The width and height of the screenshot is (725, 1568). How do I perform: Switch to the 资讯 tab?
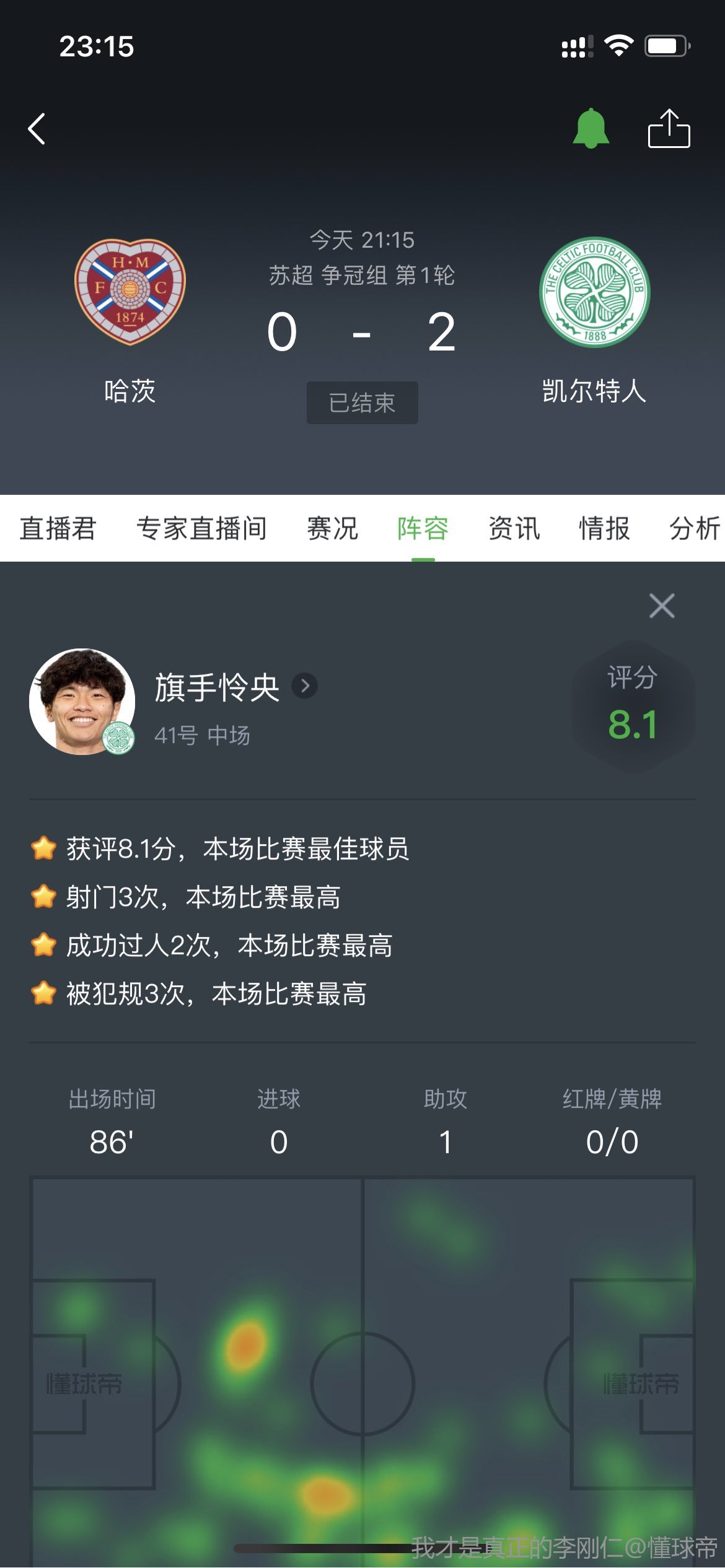(514, 529)
